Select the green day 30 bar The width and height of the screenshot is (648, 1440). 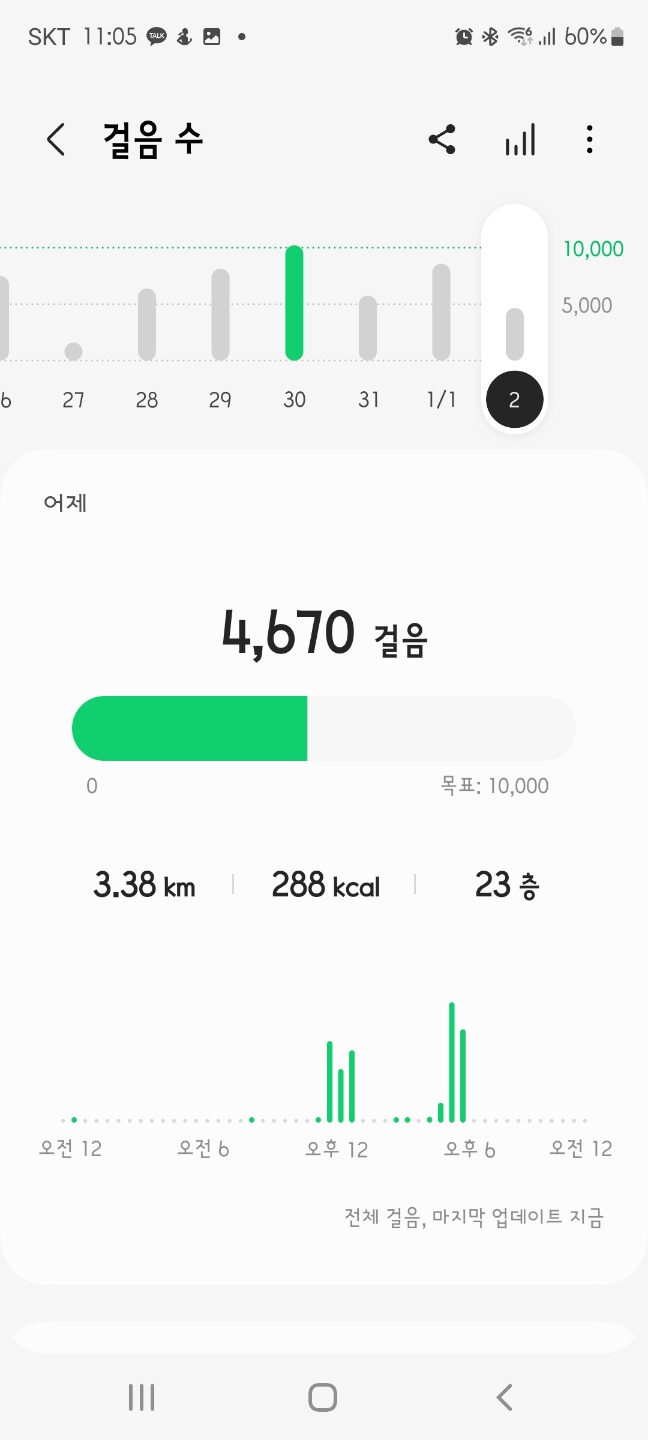tap(294, 303)
